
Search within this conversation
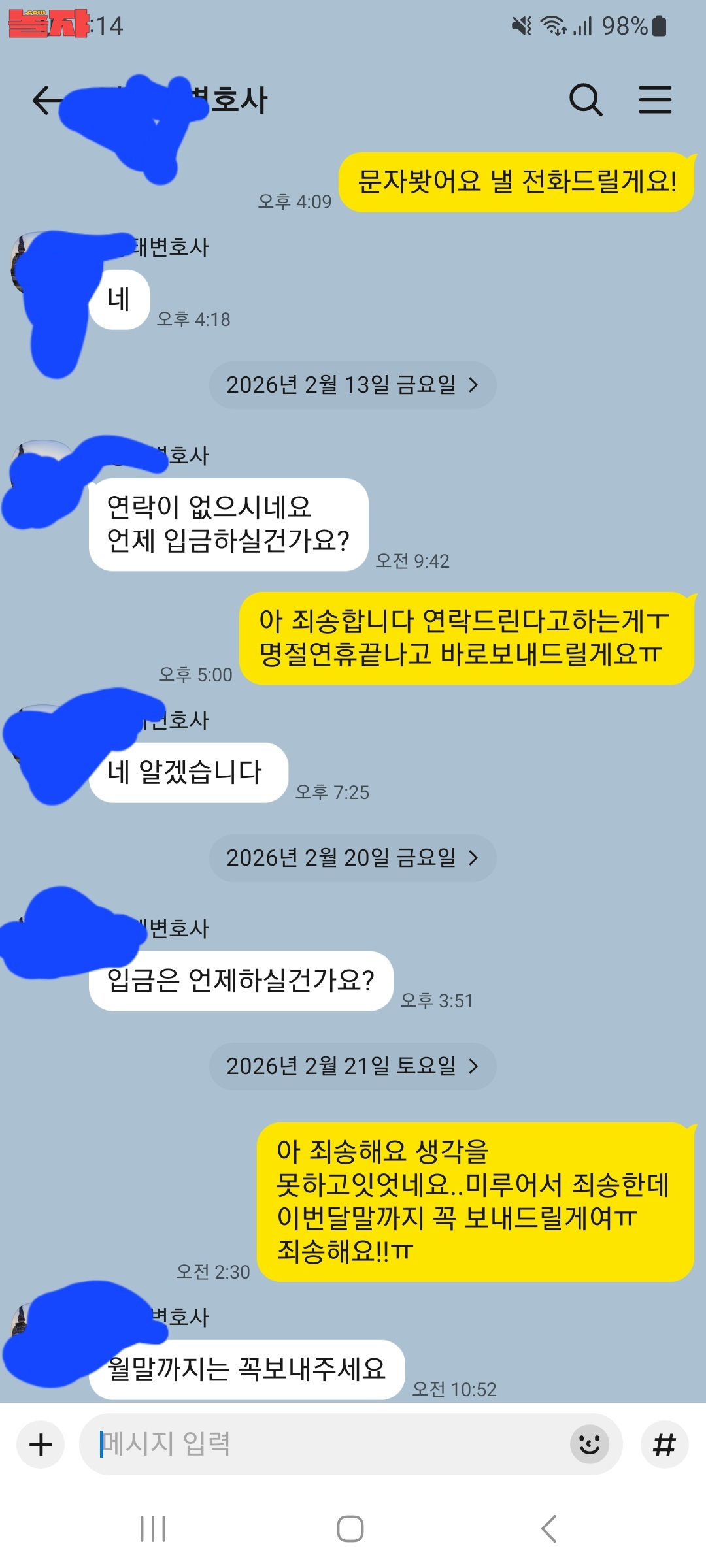(x=585, y=100)
